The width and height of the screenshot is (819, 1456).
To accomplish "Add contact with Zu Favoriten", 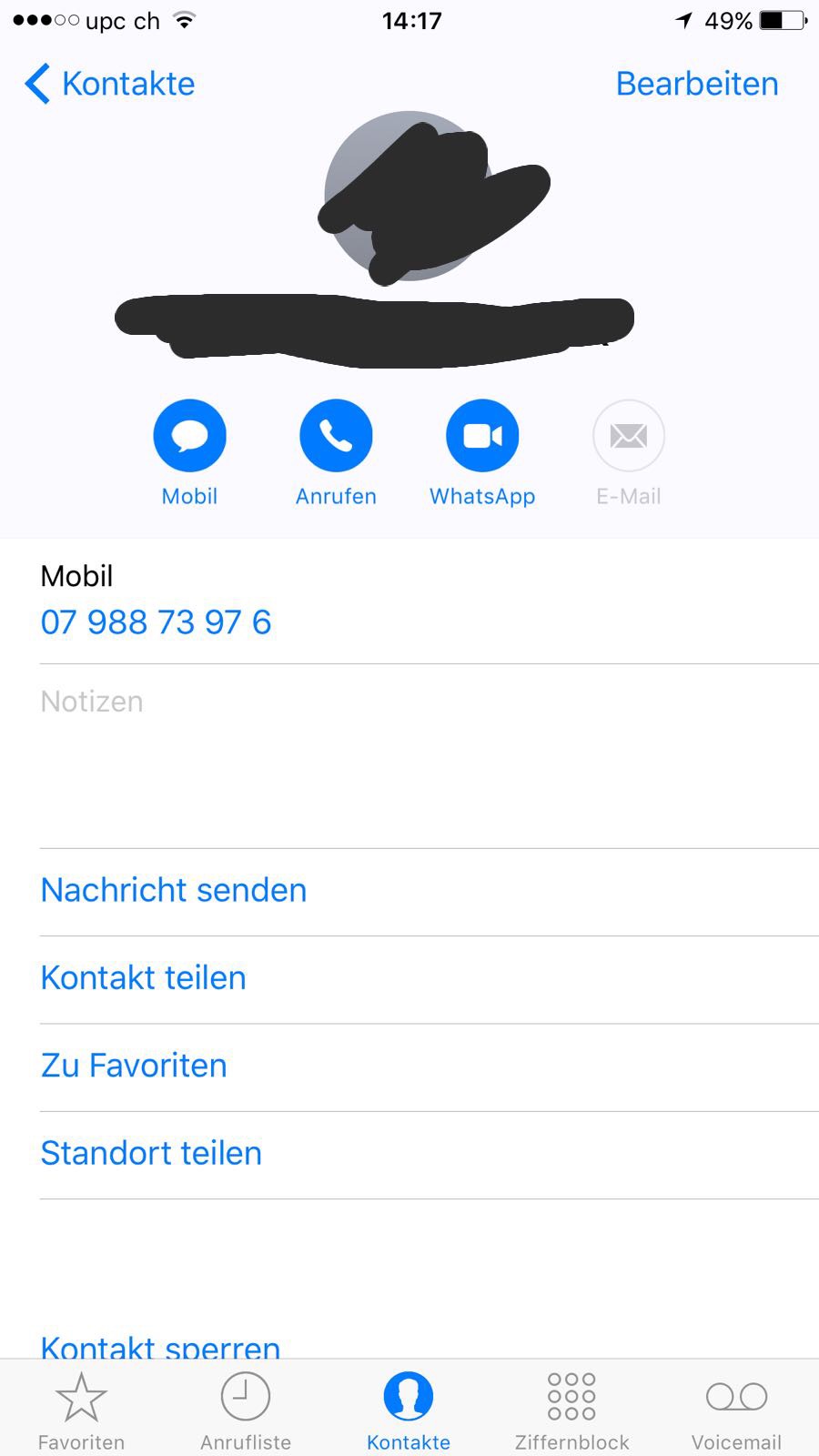I will coord(430,1067).
